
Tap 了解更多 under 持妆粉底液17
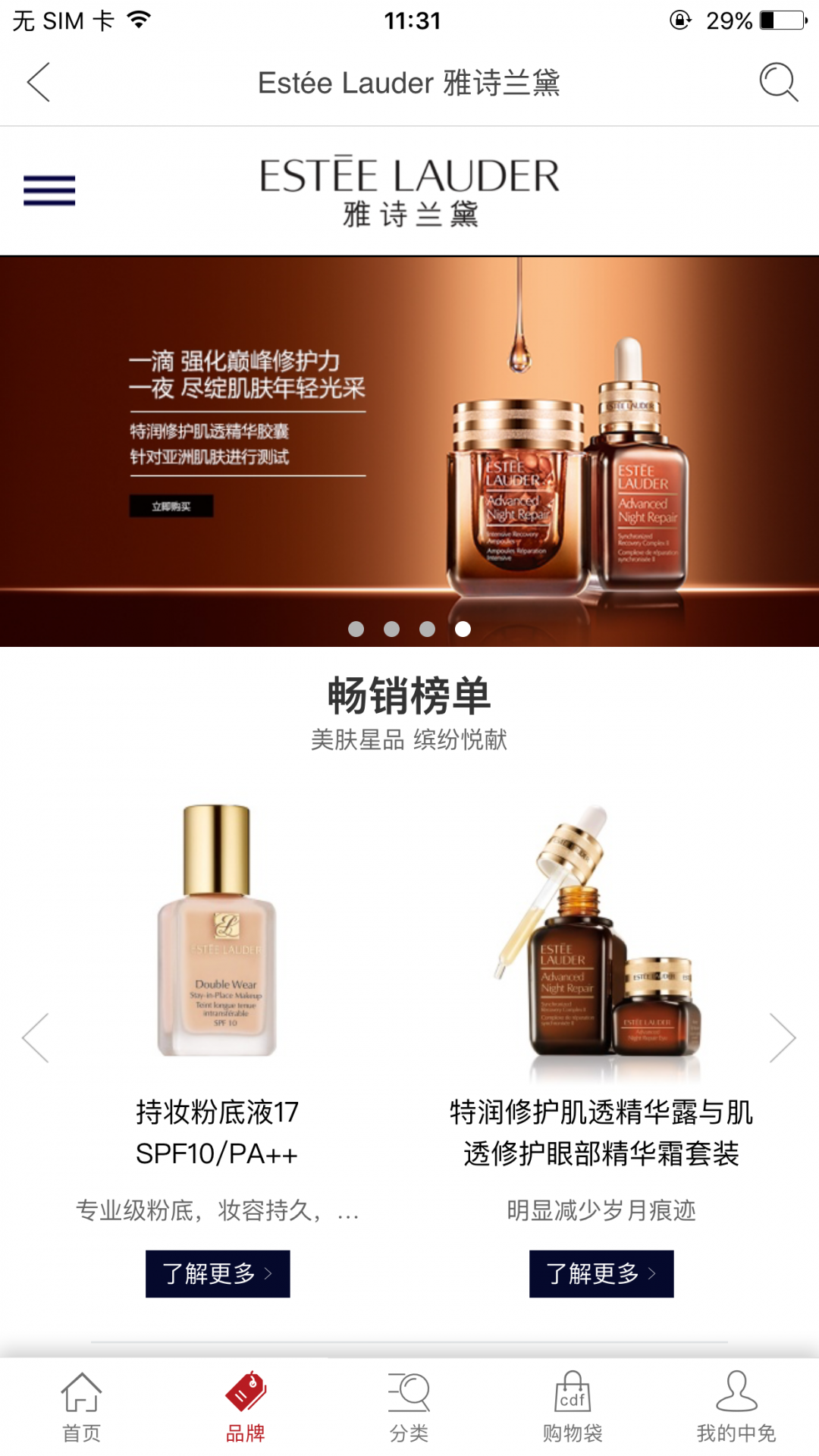pos(218,1274)
